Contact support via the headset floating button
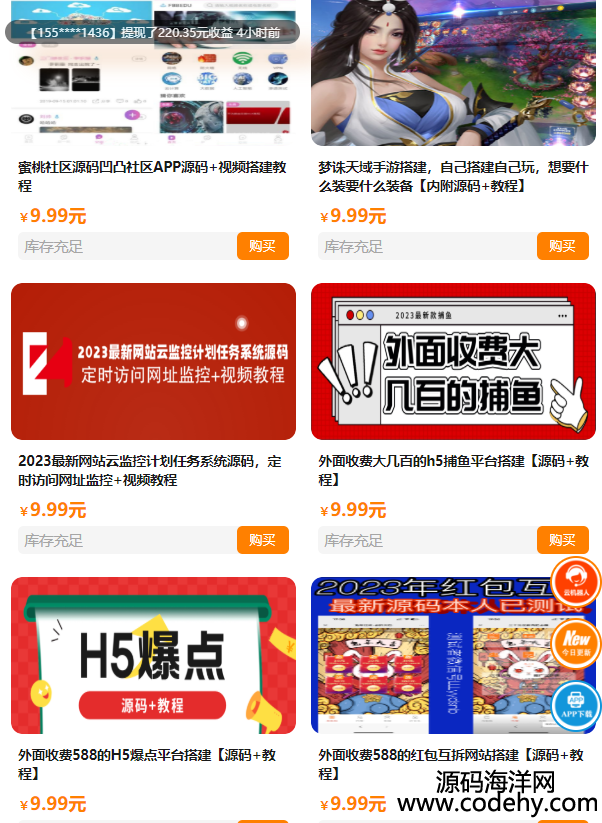Screen dimensions: 602x823 pos(576,582)
